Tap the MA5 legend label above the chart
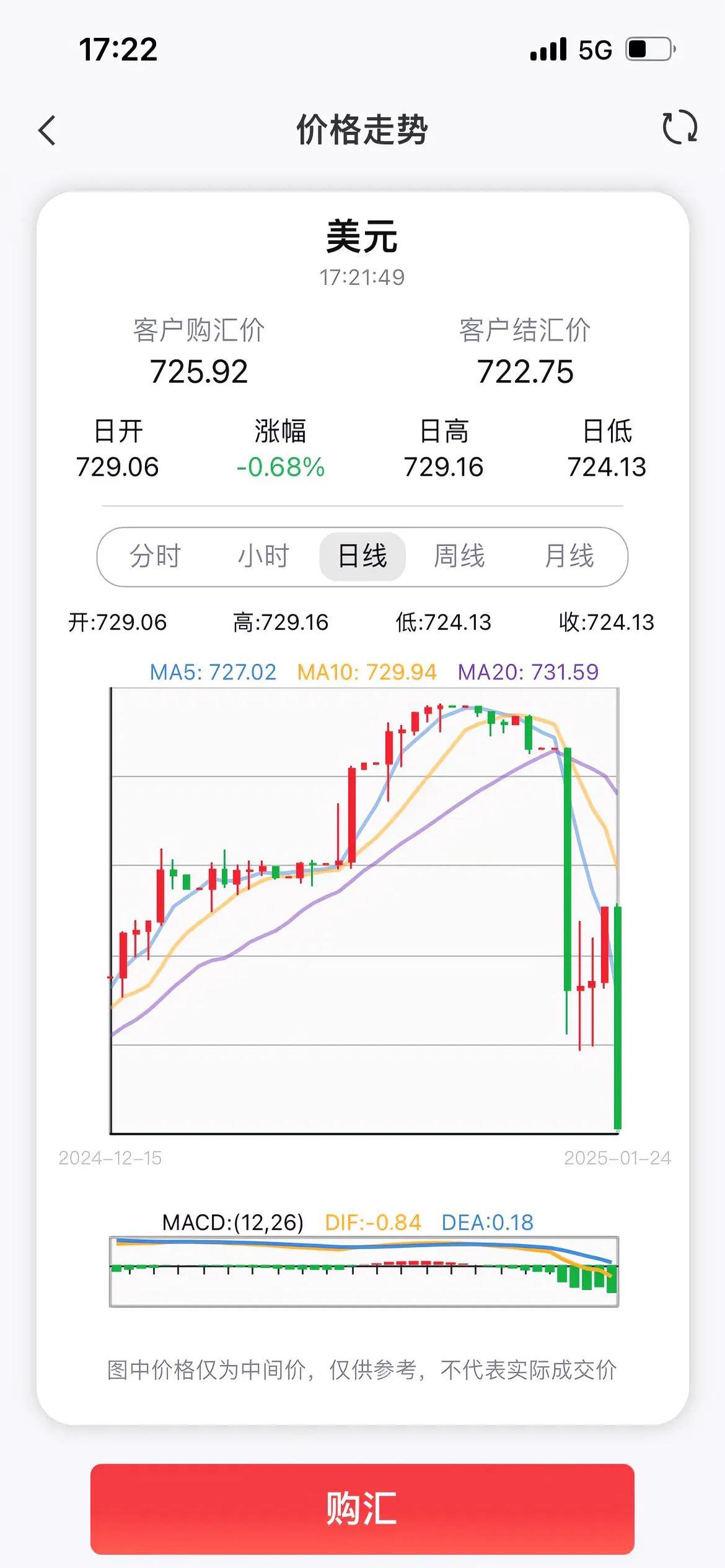The image size is (725, 1568). pyautogui.click(x=213, y=672)
